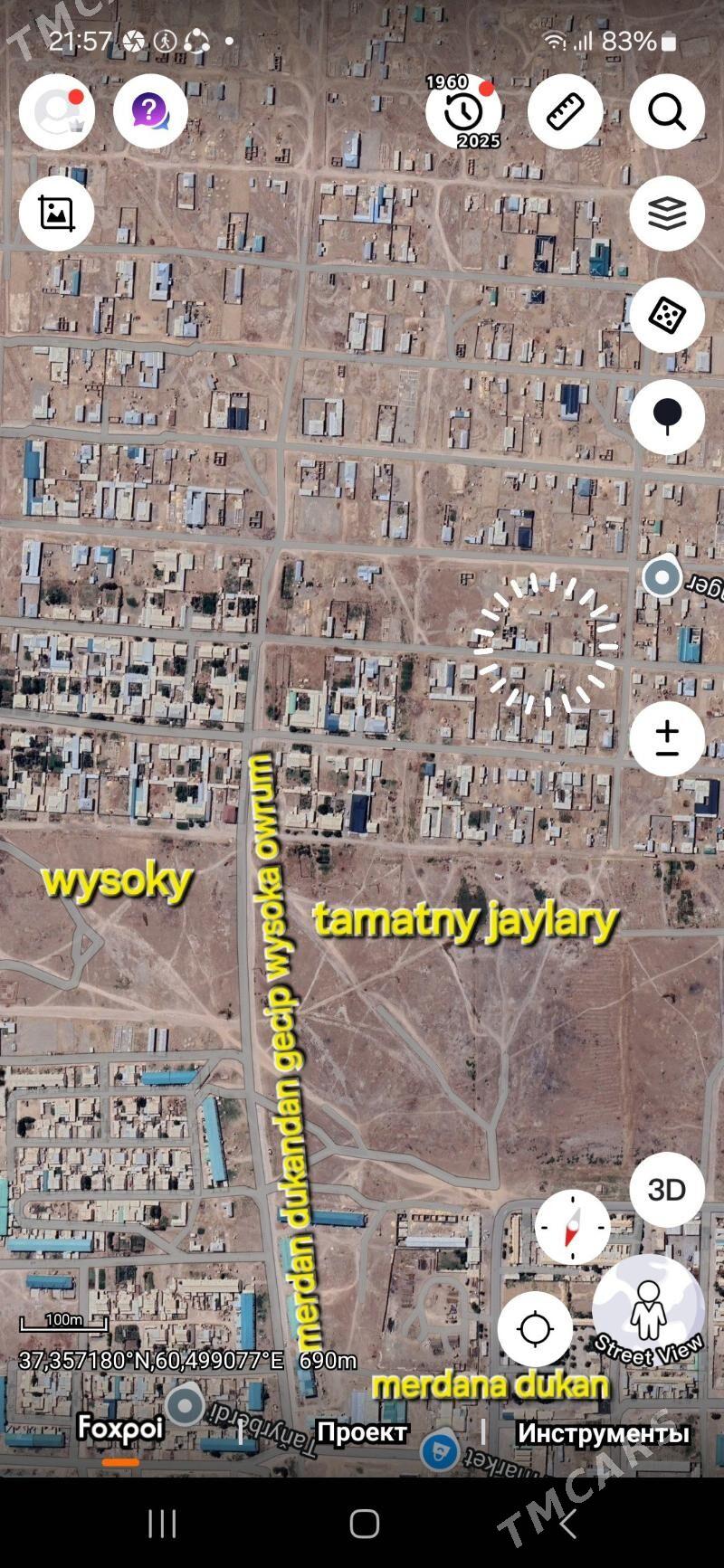
Task: Open the help question-mark chat icon
Action: coord(150,111)
